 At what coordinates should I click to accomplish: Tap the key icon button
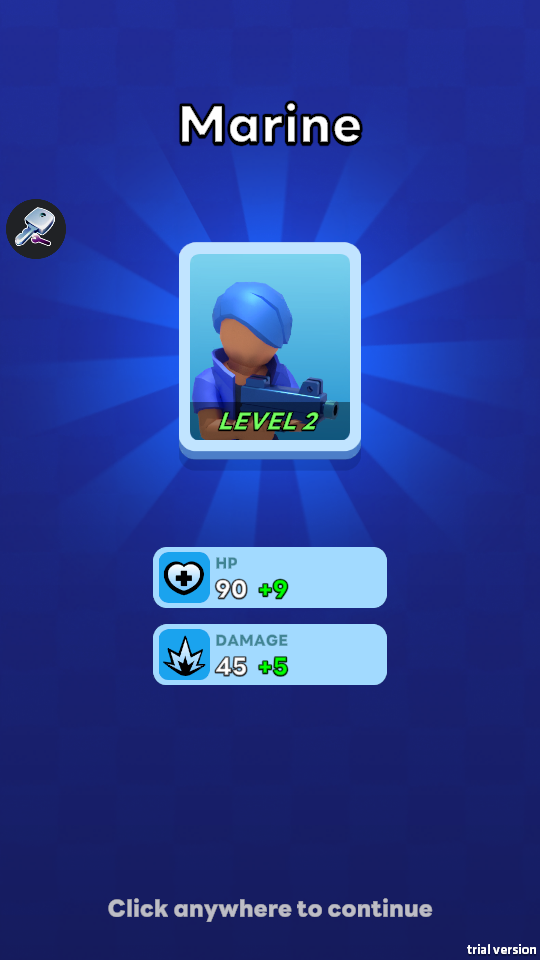coord(36,228)
